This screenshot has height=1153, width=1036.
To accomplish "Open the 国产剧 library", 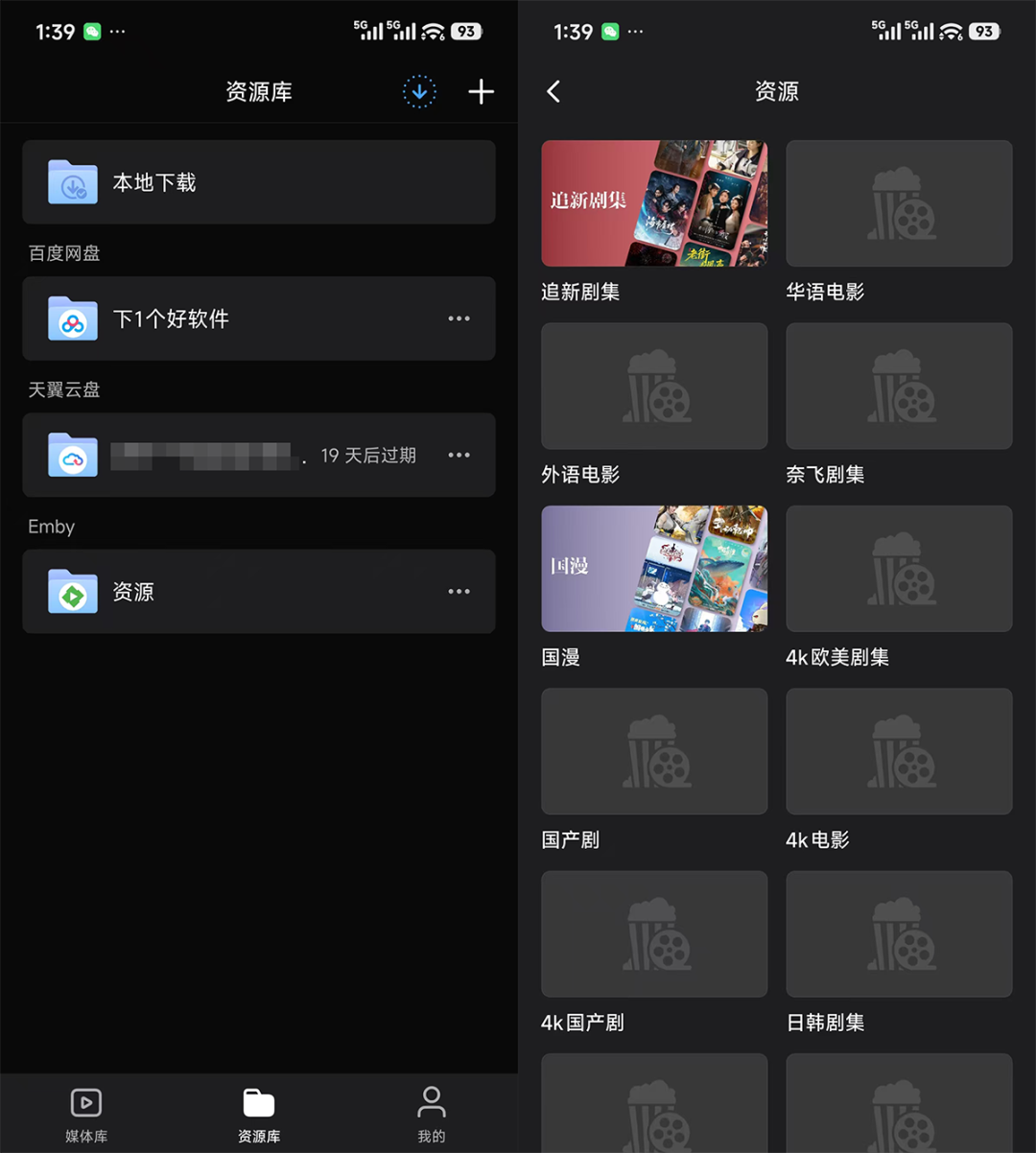I will tap(654, 751).
